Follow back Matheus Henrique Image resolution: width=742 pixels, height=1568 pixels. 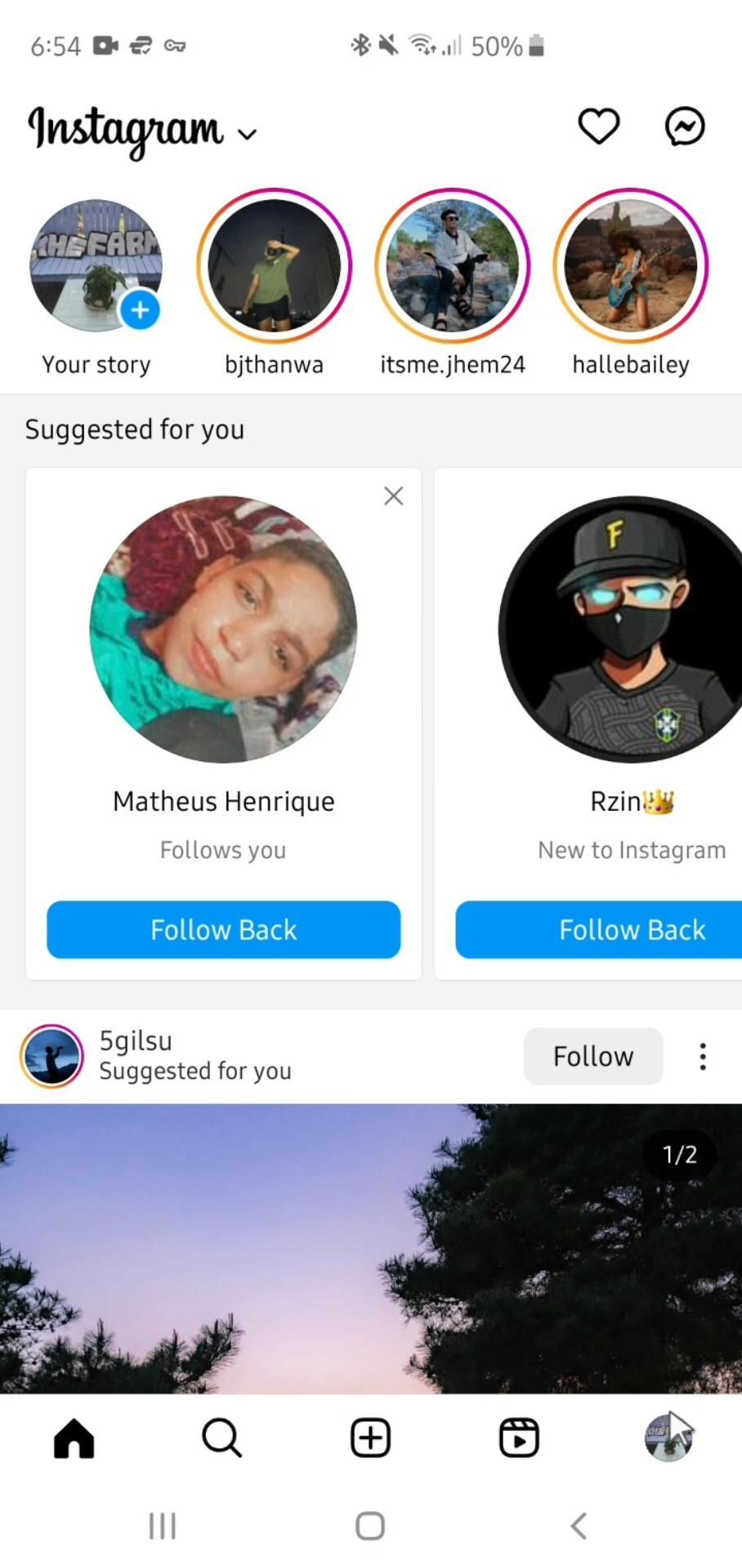click(223, 929)
